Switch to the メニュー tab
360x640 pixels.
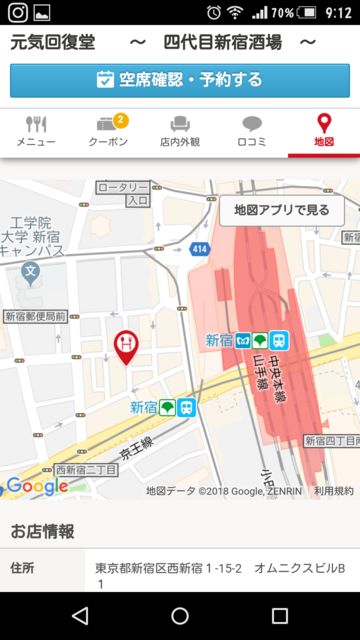(x=36, y=133)
